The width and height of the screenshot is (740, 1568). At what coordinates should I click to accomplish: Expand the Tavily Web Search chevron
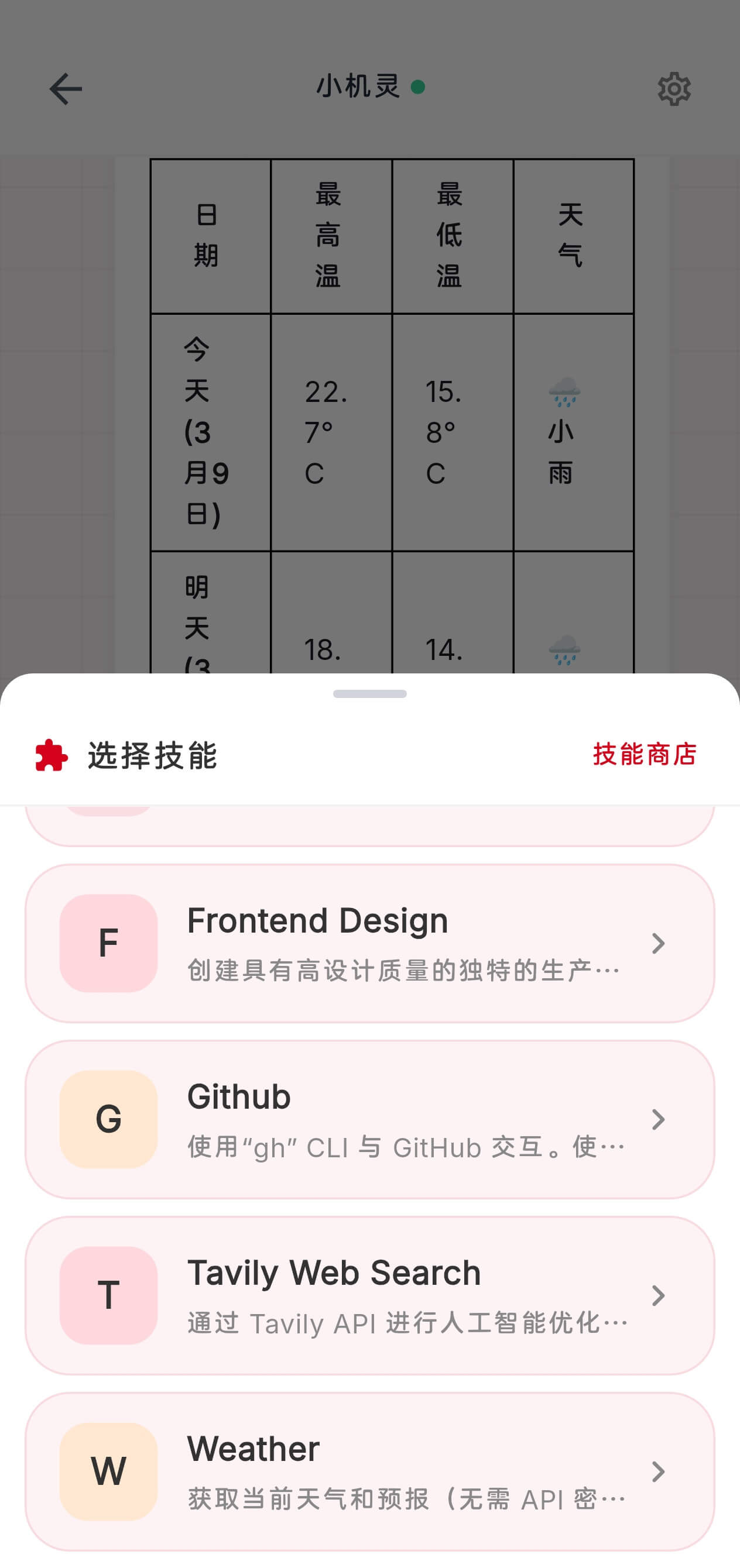659,1295
